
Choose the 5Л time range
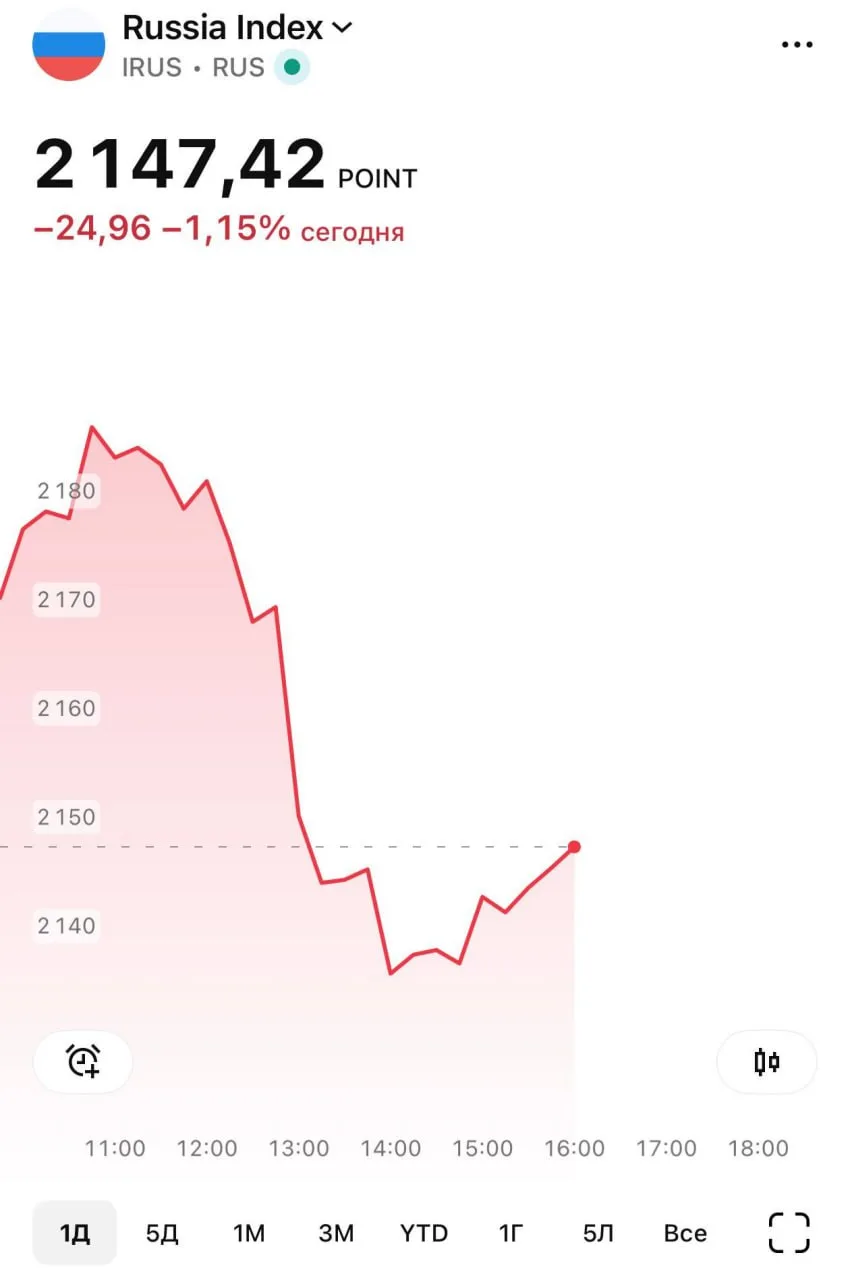[x=598, y=1233]
